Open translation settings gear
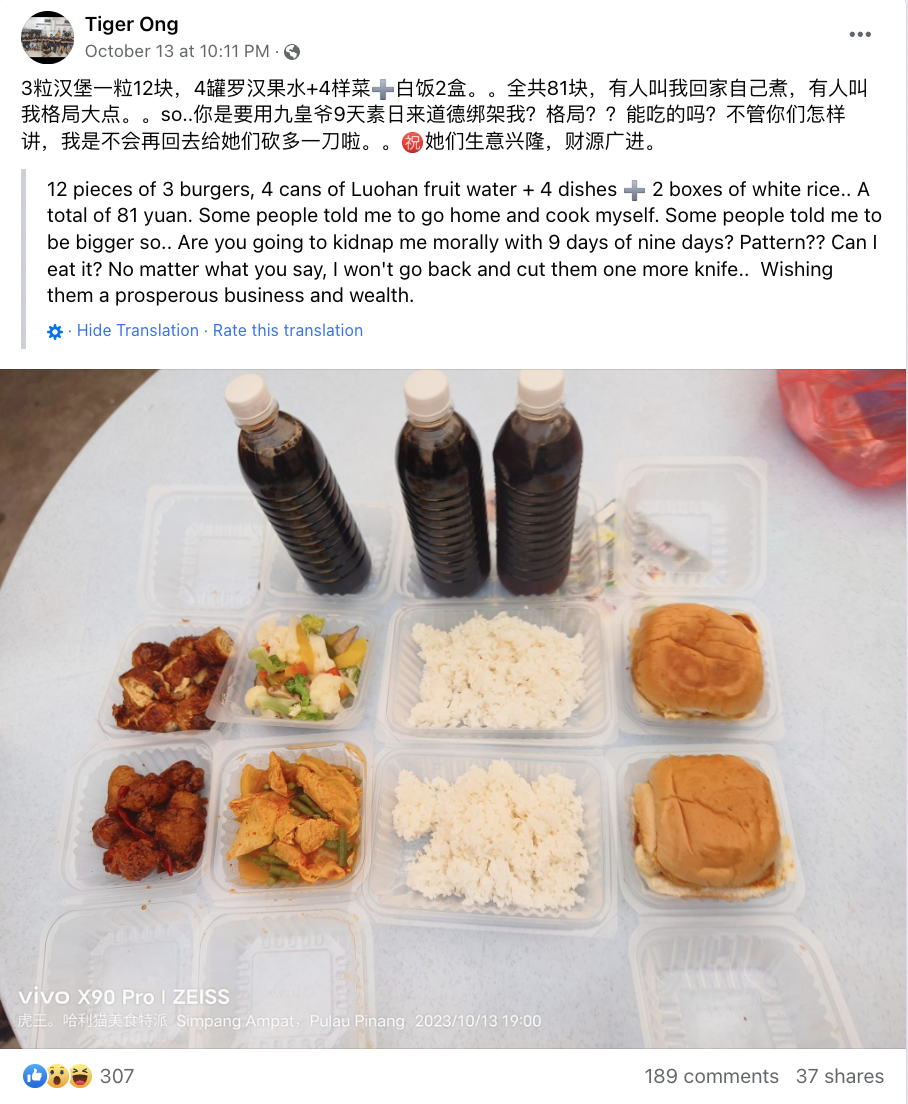Screen dimensions: 908x1104 click(x=55, y=331)
